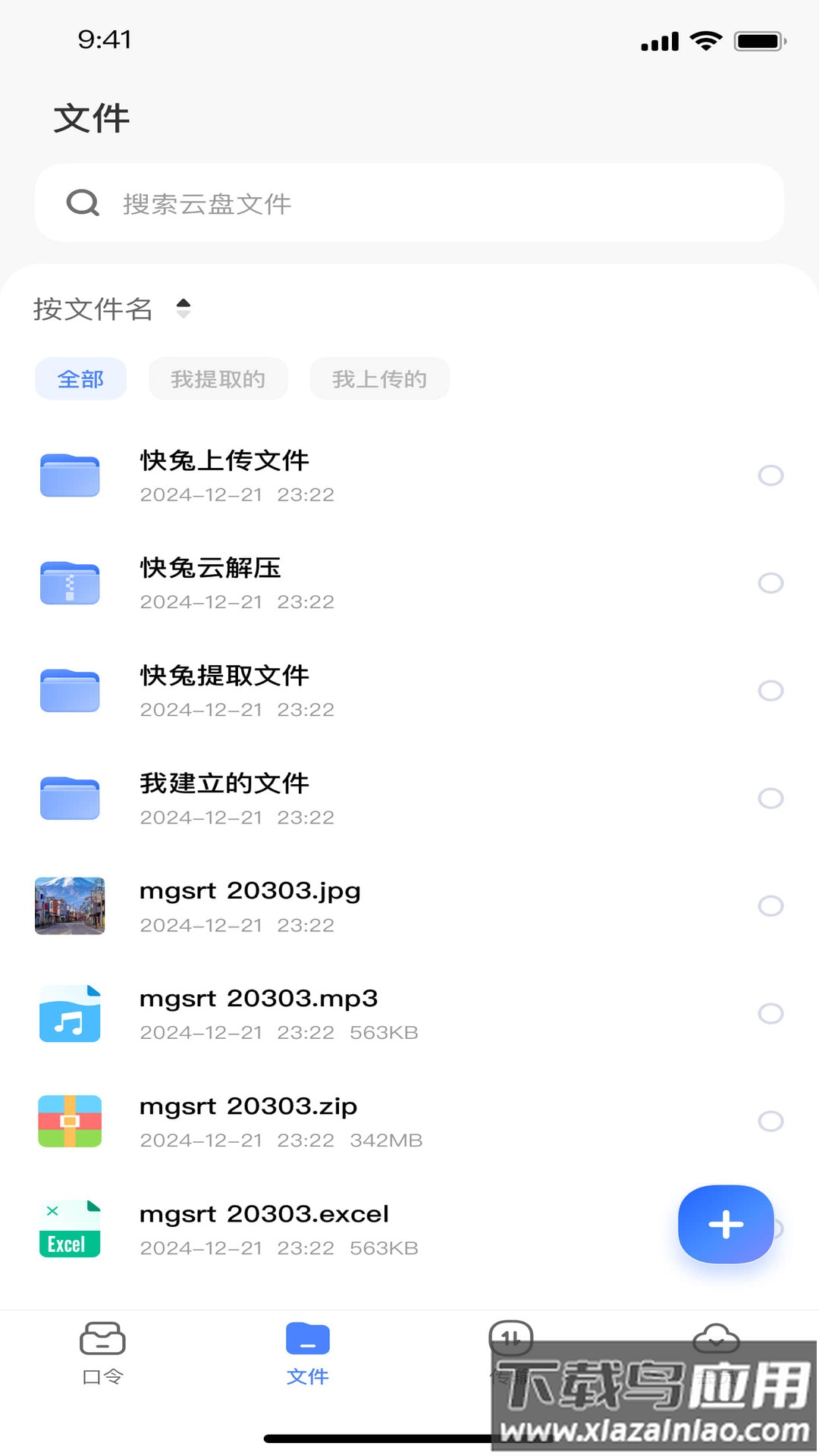Open the 快兔云解压 zip folder icon
The image size is (819, 1456).
pyautogui.click(x=69, y=582)
